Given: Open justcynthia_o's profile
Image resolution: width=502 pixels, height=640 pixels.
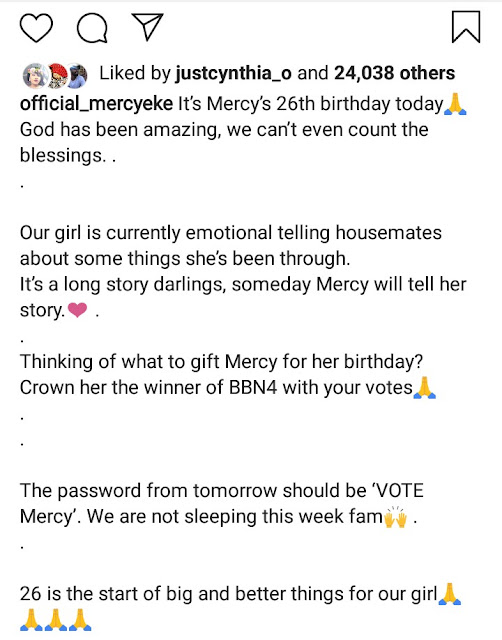Looking at the screenshot, I should click(233, 73).
